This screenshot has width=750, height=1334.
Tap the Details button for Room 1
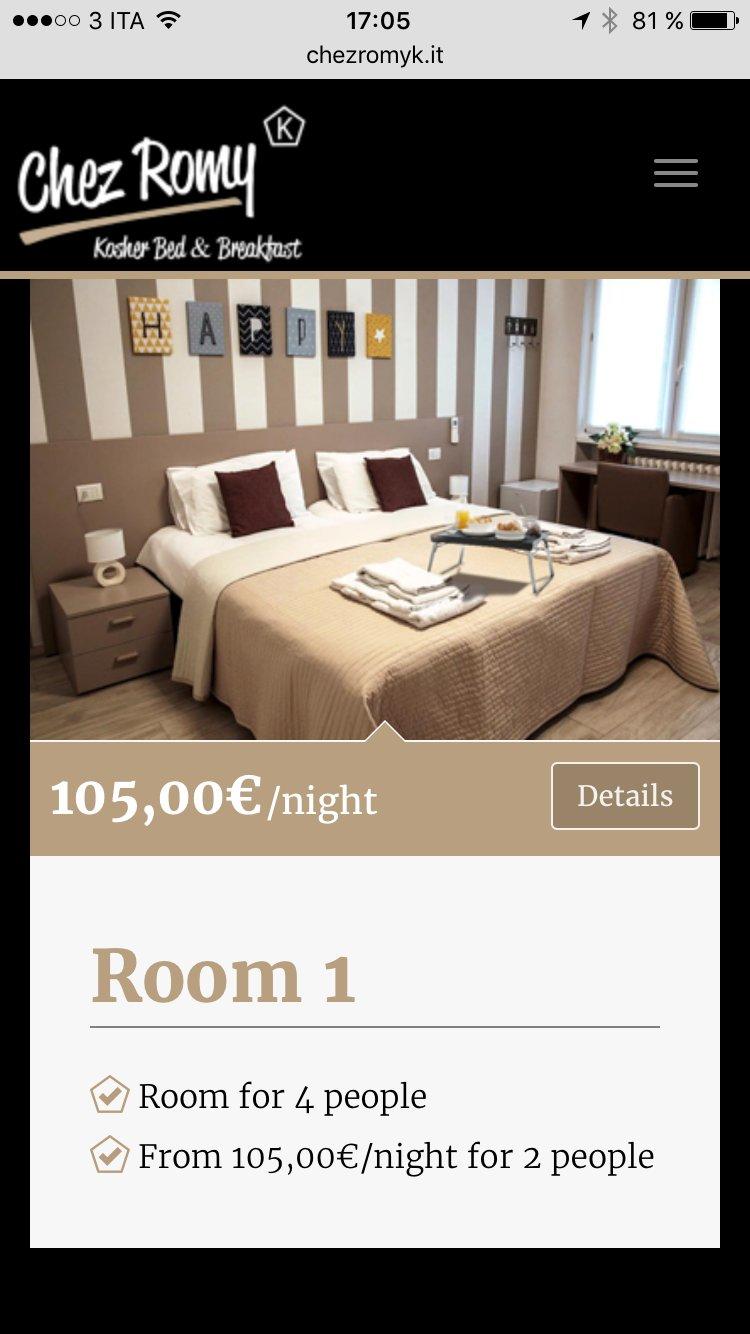coord(625,796)
